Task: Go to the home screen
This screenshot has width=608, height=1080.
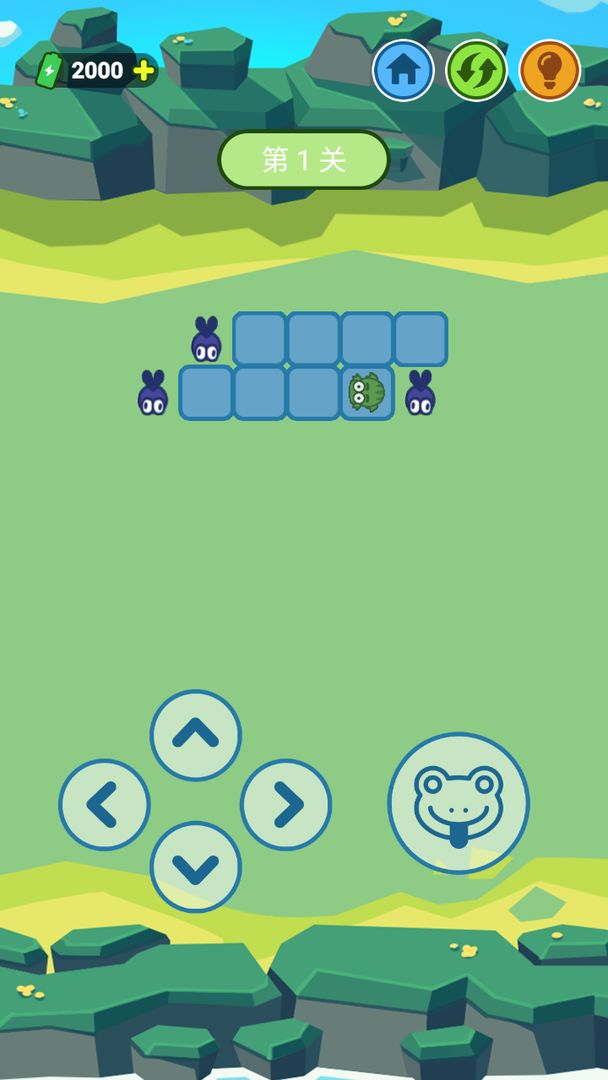Action: 403,70
